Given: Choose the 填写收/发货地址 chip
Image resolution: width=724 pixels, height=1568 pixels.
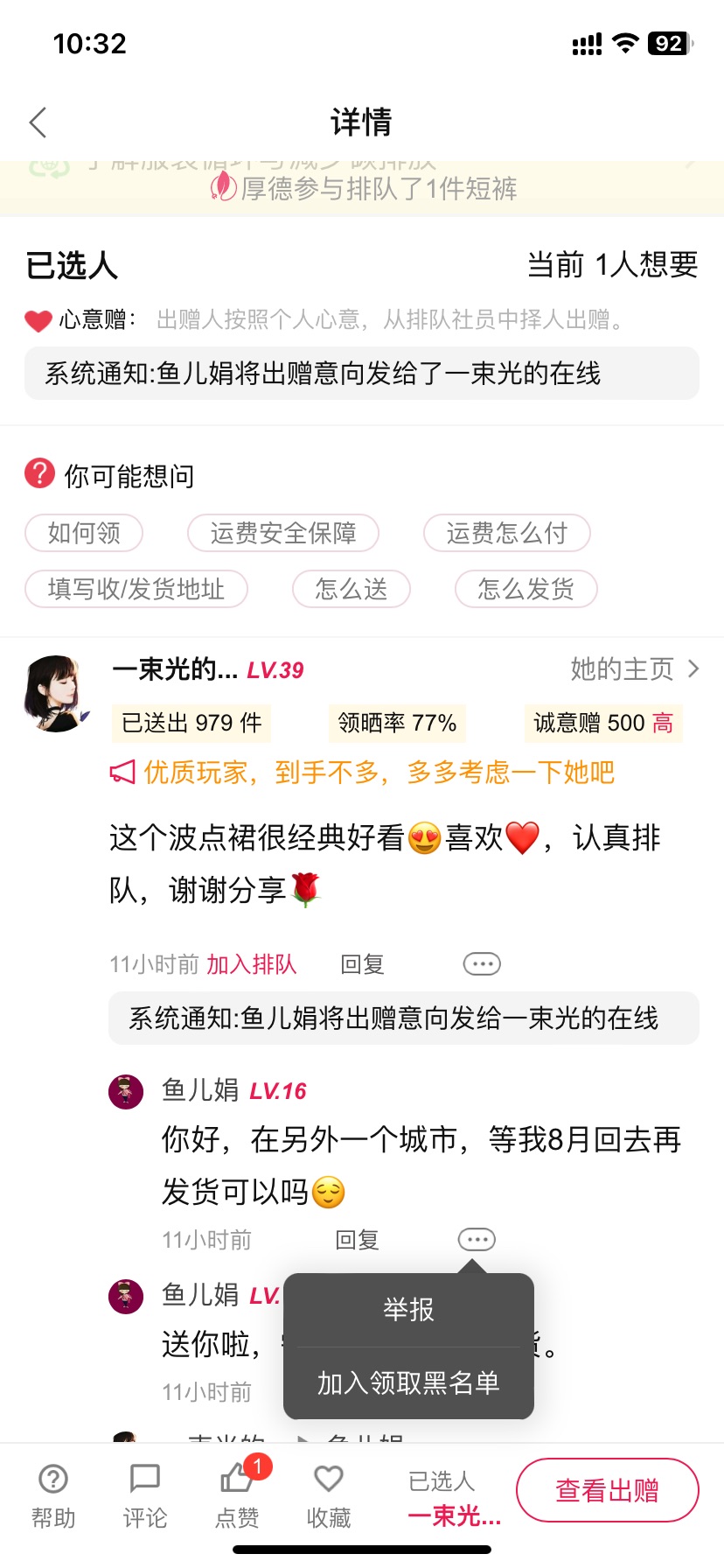Looking at the screenshot, I should click(136, 589).
